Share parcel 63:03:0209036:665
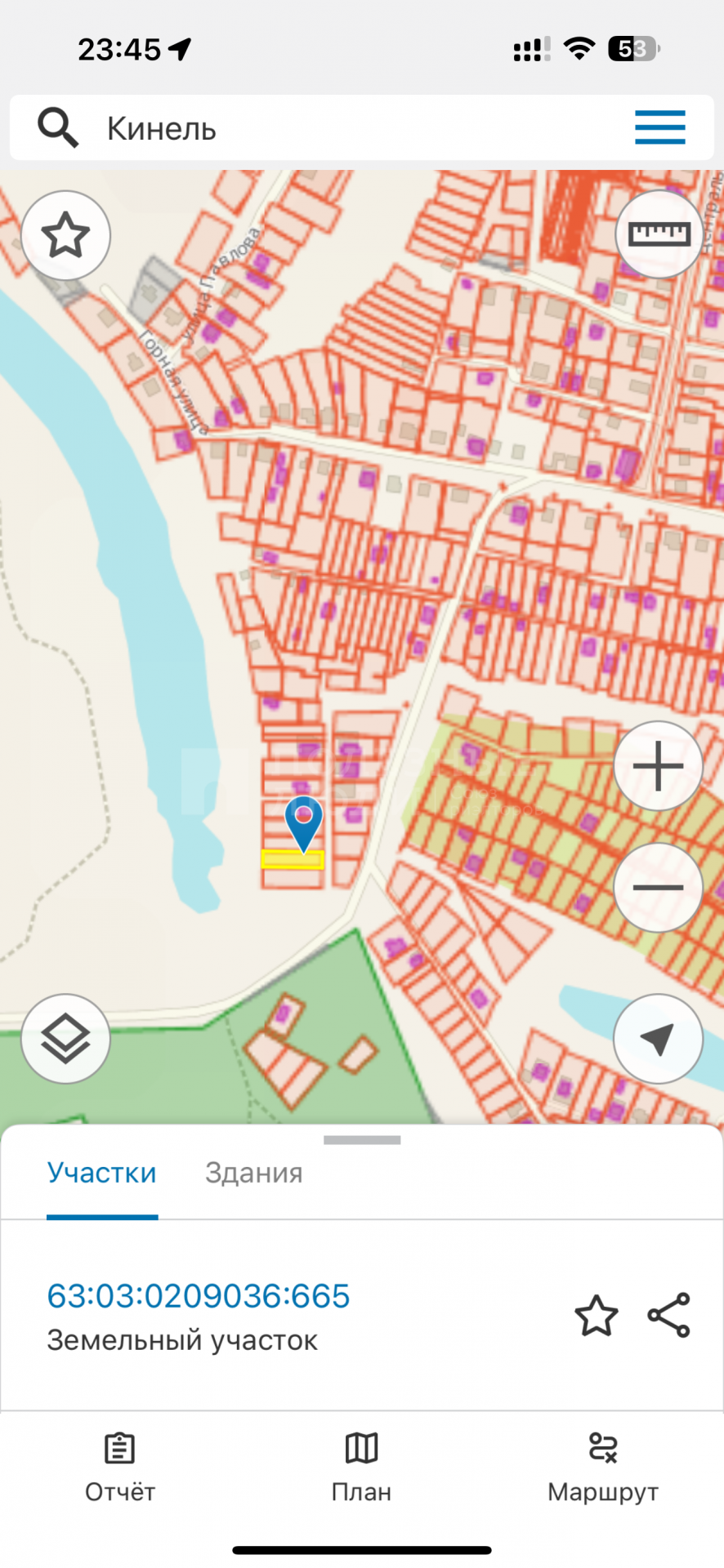Viewport: 724px width, 1568px height. [x=668, y=1316]
